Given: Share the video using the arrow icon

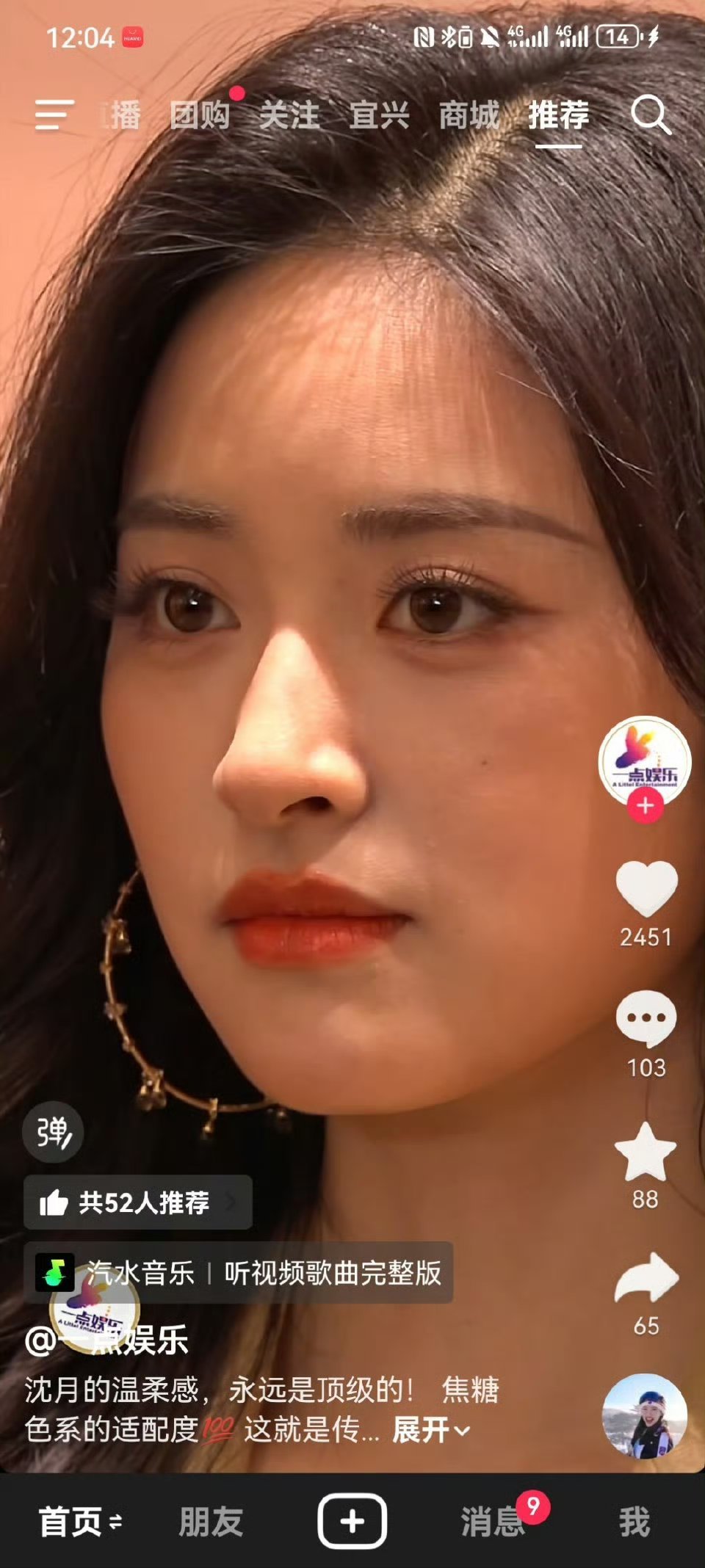Looking at the screenshot, I should (x=646, y=1277).
